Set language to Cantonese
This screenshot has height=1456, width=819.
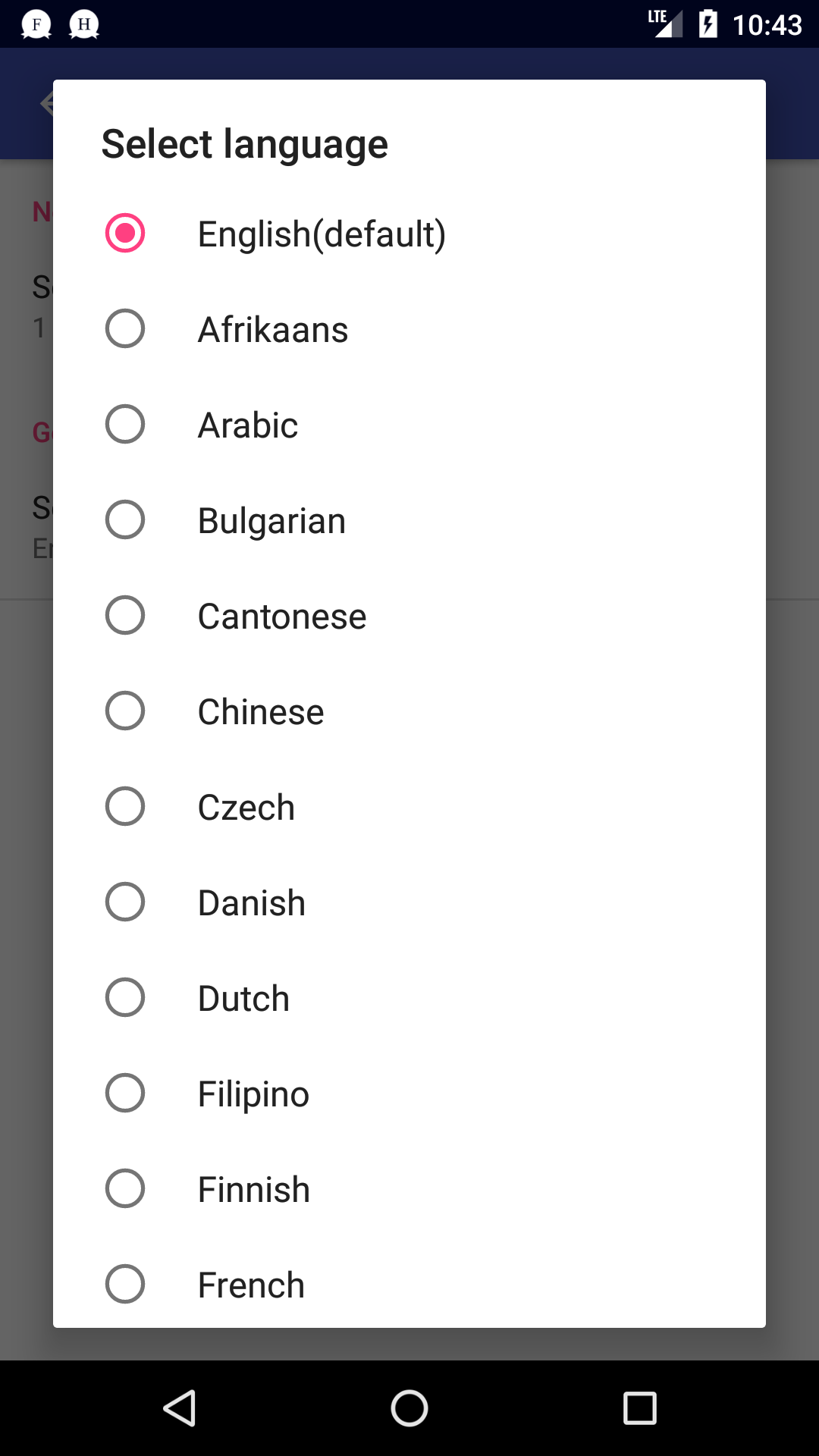point(409,615)
